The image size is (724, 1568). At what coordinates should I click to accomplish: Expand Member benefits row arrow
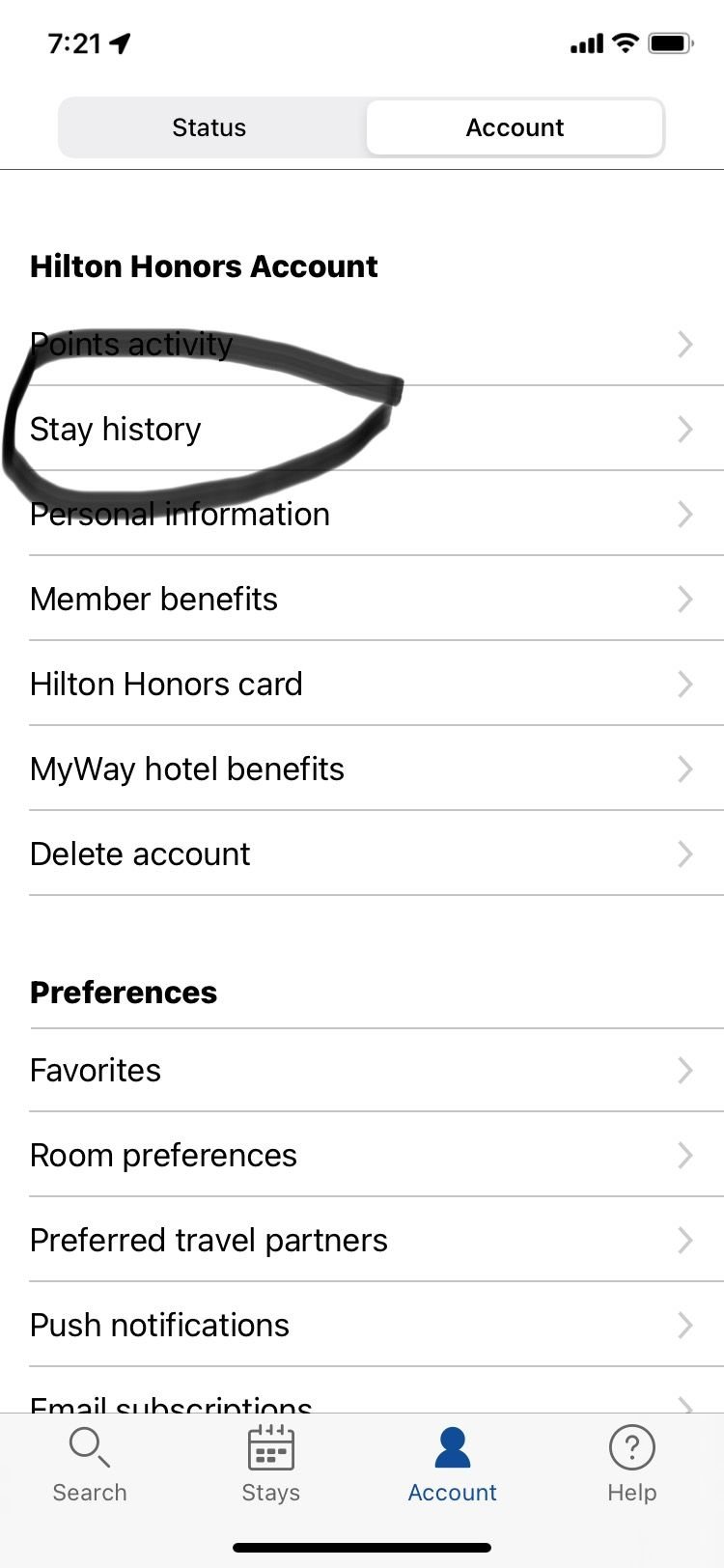pos(685,599)
